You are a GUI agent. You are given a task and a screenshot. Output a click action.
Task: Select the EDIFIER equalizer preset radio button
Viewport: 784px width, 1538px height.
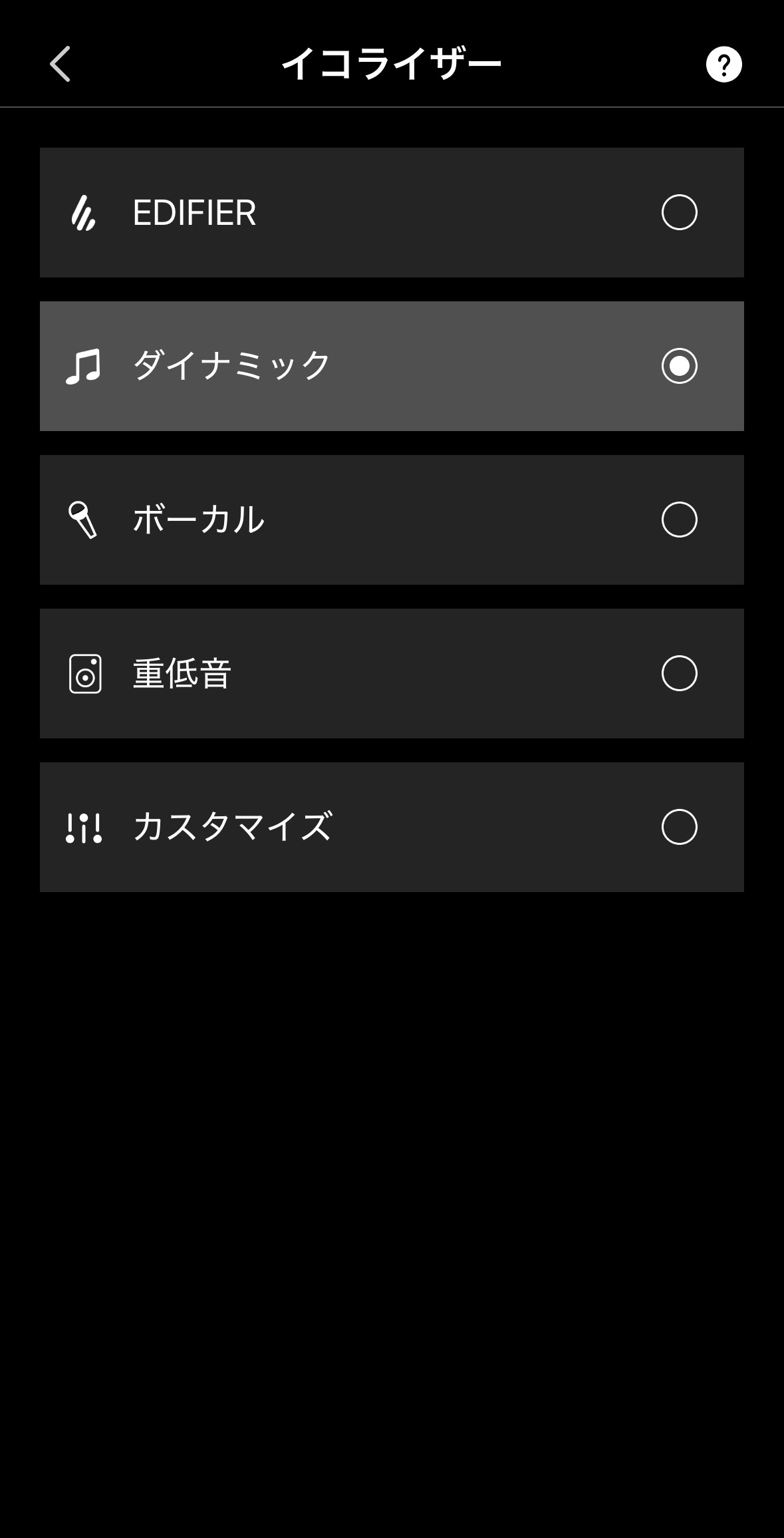pyautogui.click(x=680, y=213)
